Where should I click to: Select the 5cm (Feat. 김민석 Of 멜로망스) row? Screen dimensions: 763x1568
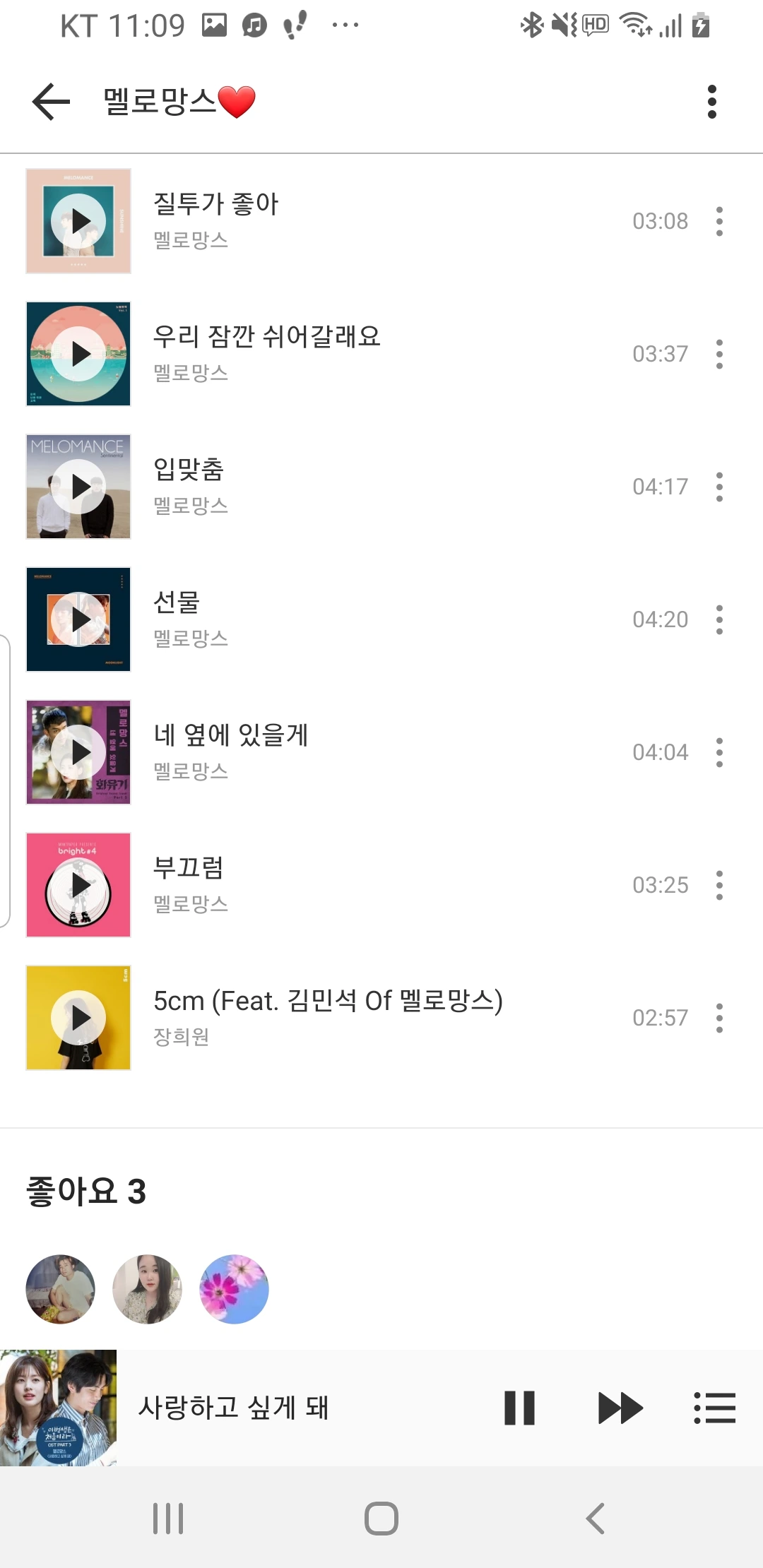[353, 1018]
